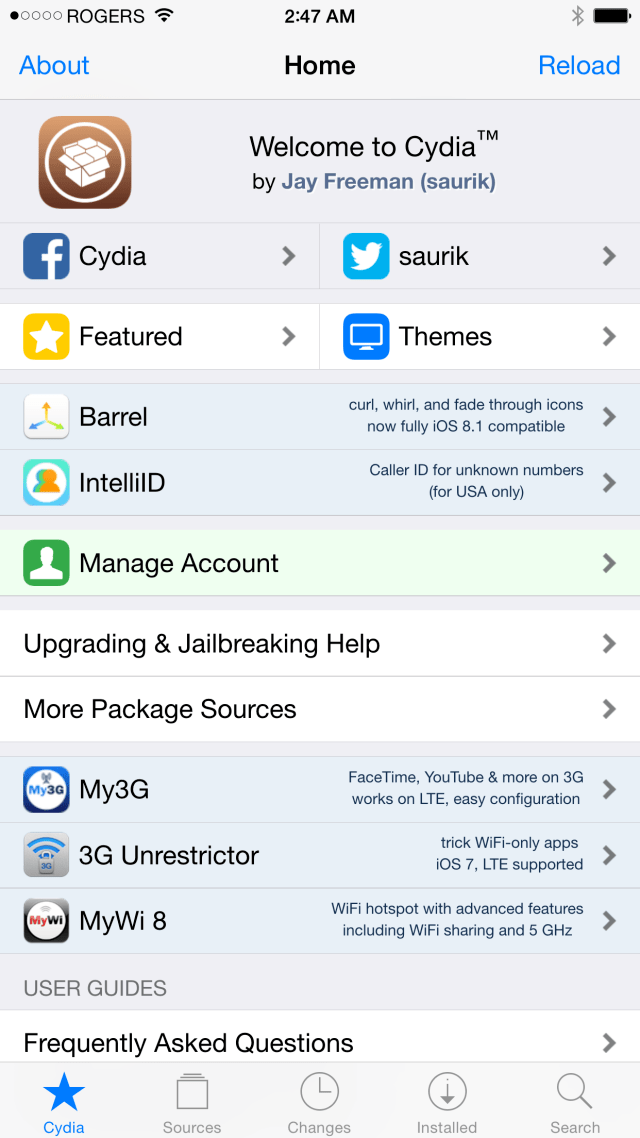640x1138 pixels.
Task: Switch to the Sources tab
Action: coord(192,1102)
